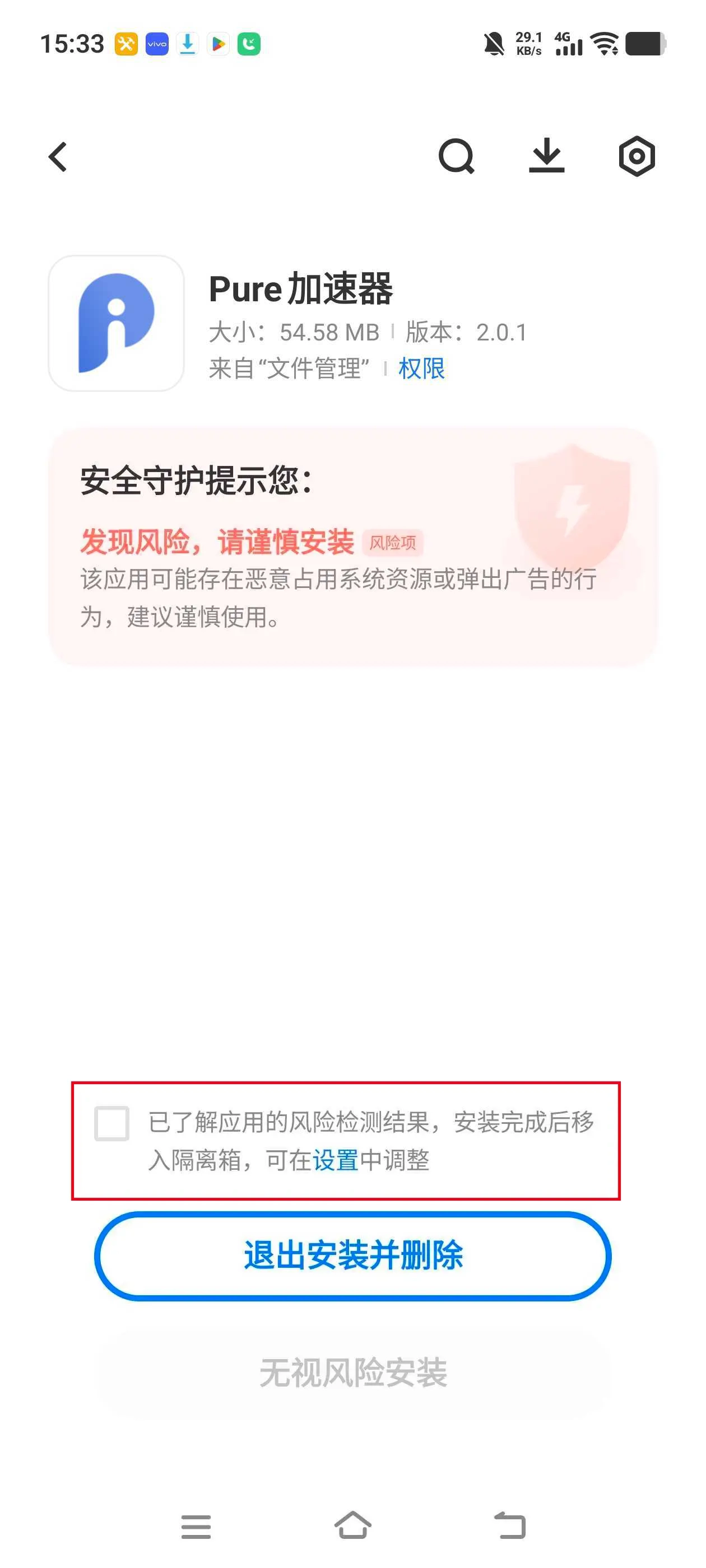Open the 设置 link in the disclaimer

pyautogui.click(x=335, y=1161)
